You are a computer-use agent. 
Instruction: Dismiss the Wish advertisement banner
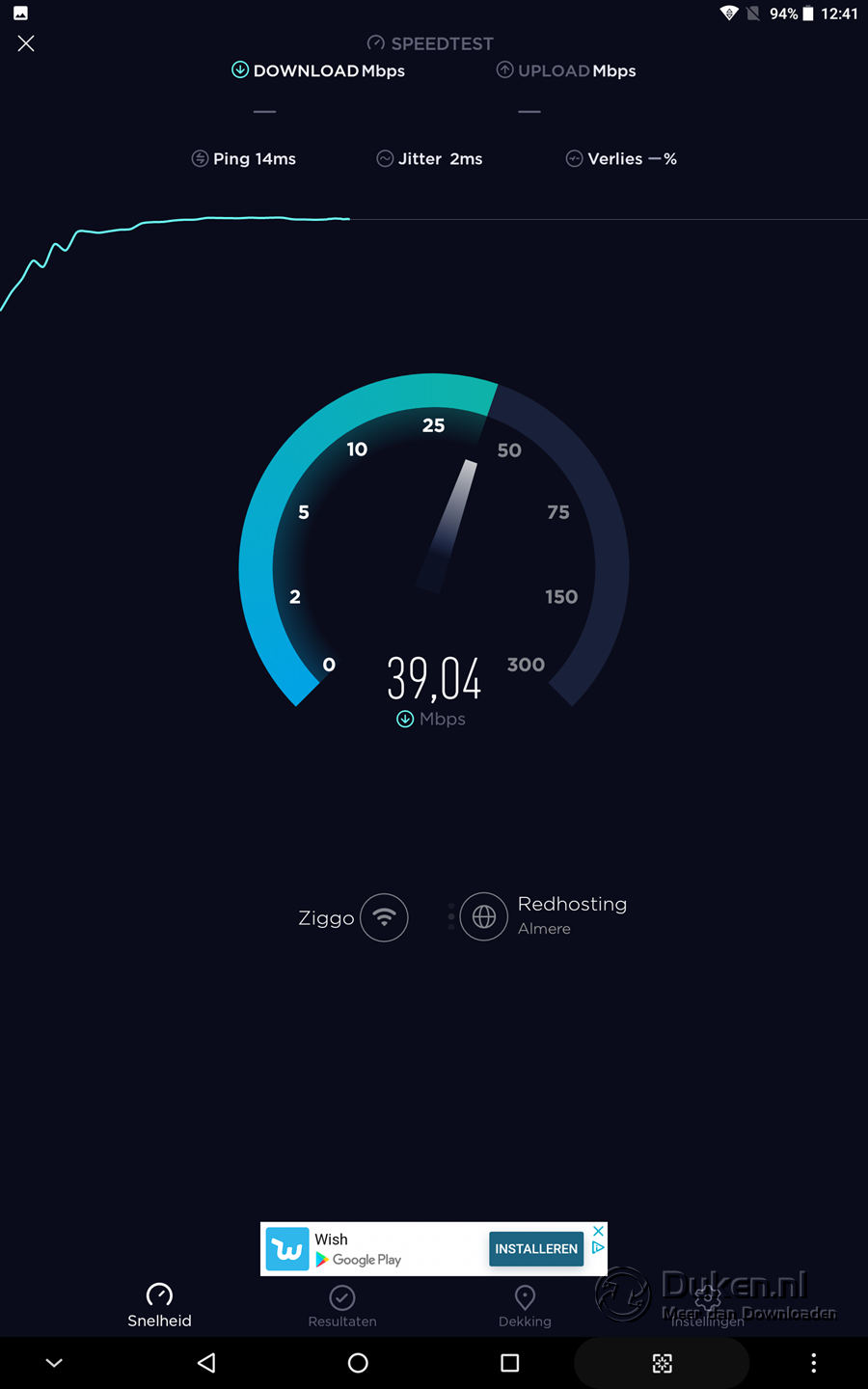point(598,1231)
